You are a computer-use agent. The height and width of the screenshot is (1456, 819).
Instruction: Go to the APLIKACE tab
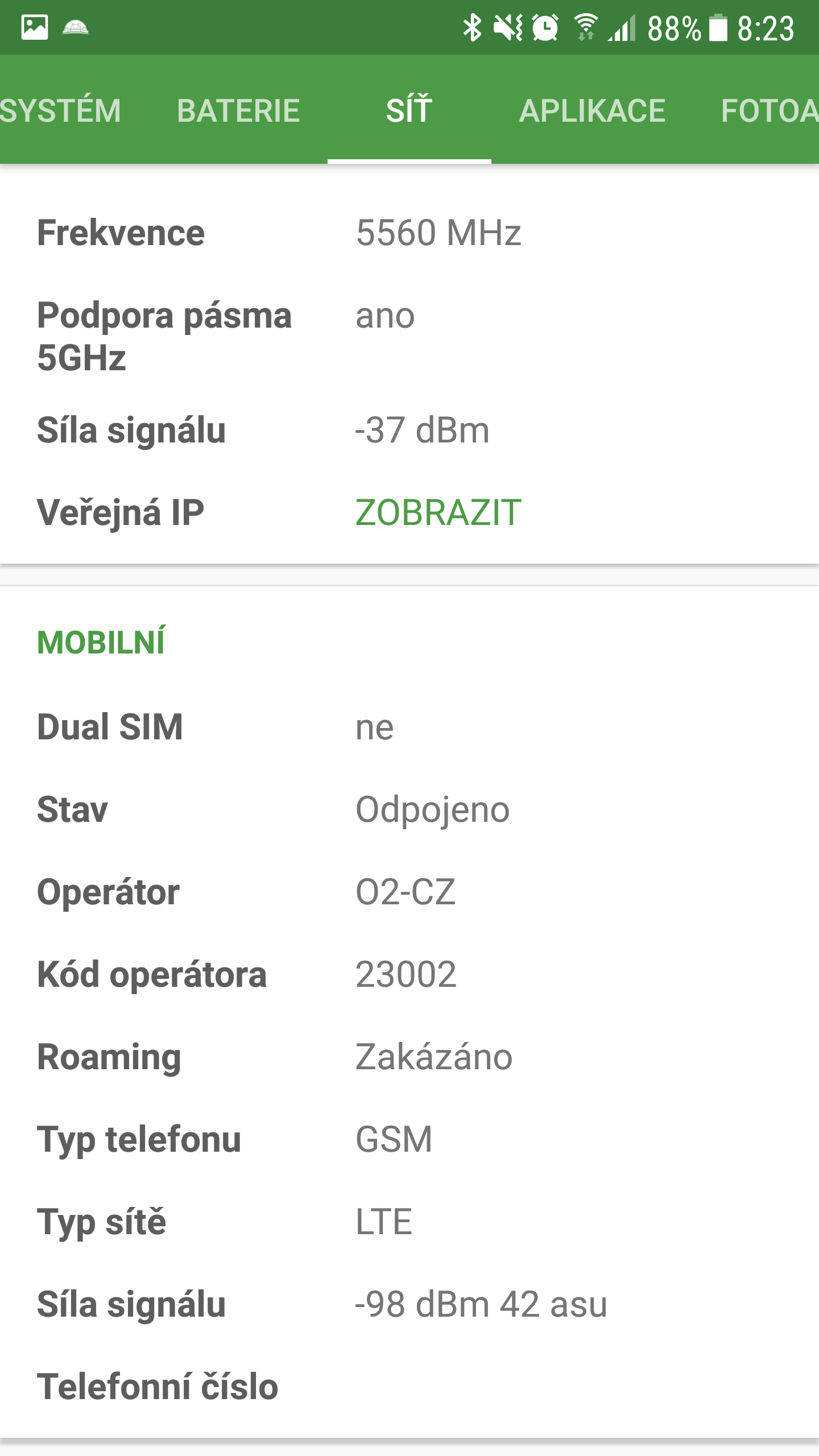(592, 110)
